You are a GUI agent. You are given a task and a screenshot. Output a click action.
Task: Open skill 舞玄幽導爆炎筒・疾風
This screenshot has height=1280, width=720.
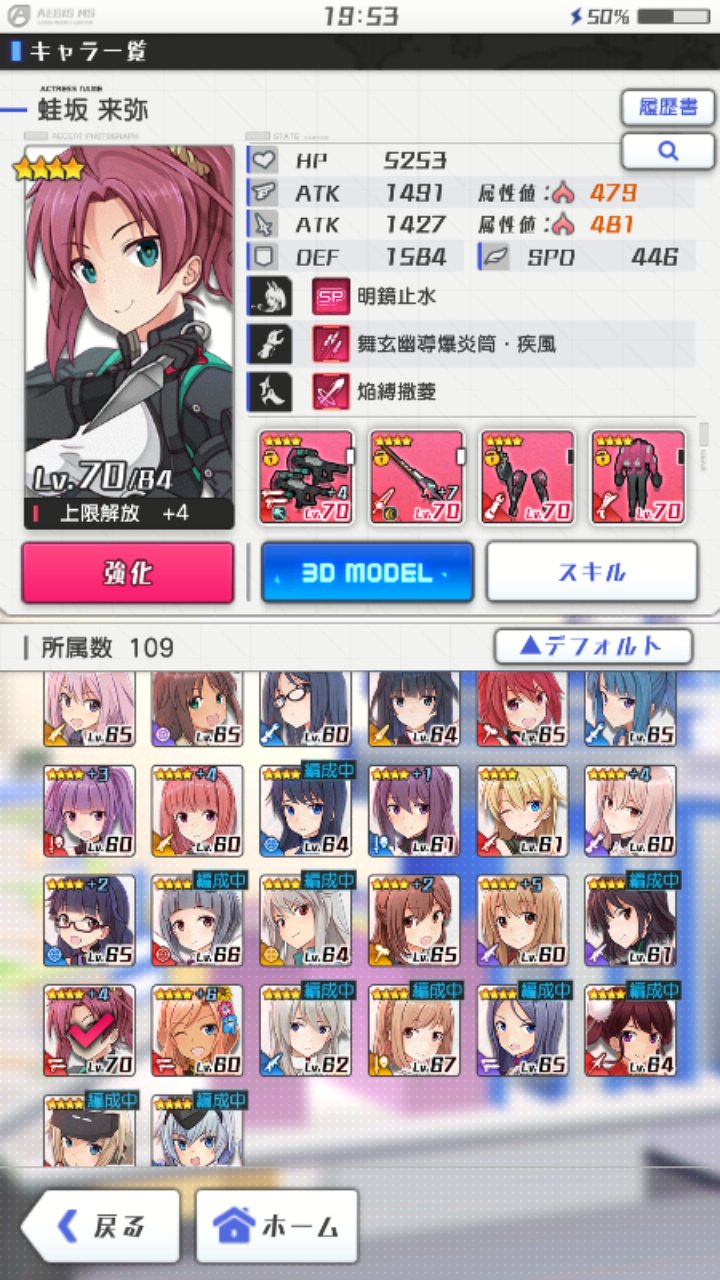tap(455, 344)
